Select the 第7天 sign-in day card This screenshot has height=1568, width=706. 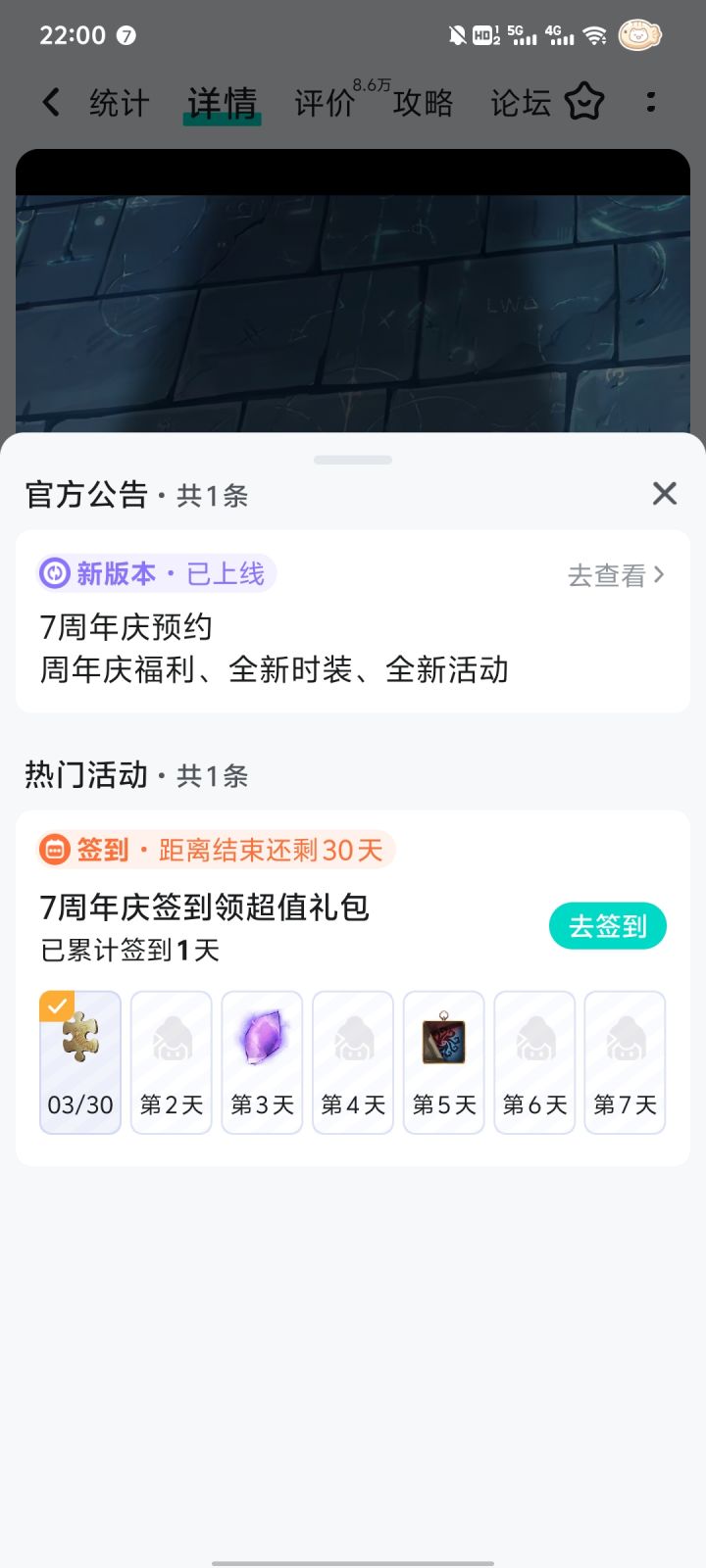click(625, 1061)
